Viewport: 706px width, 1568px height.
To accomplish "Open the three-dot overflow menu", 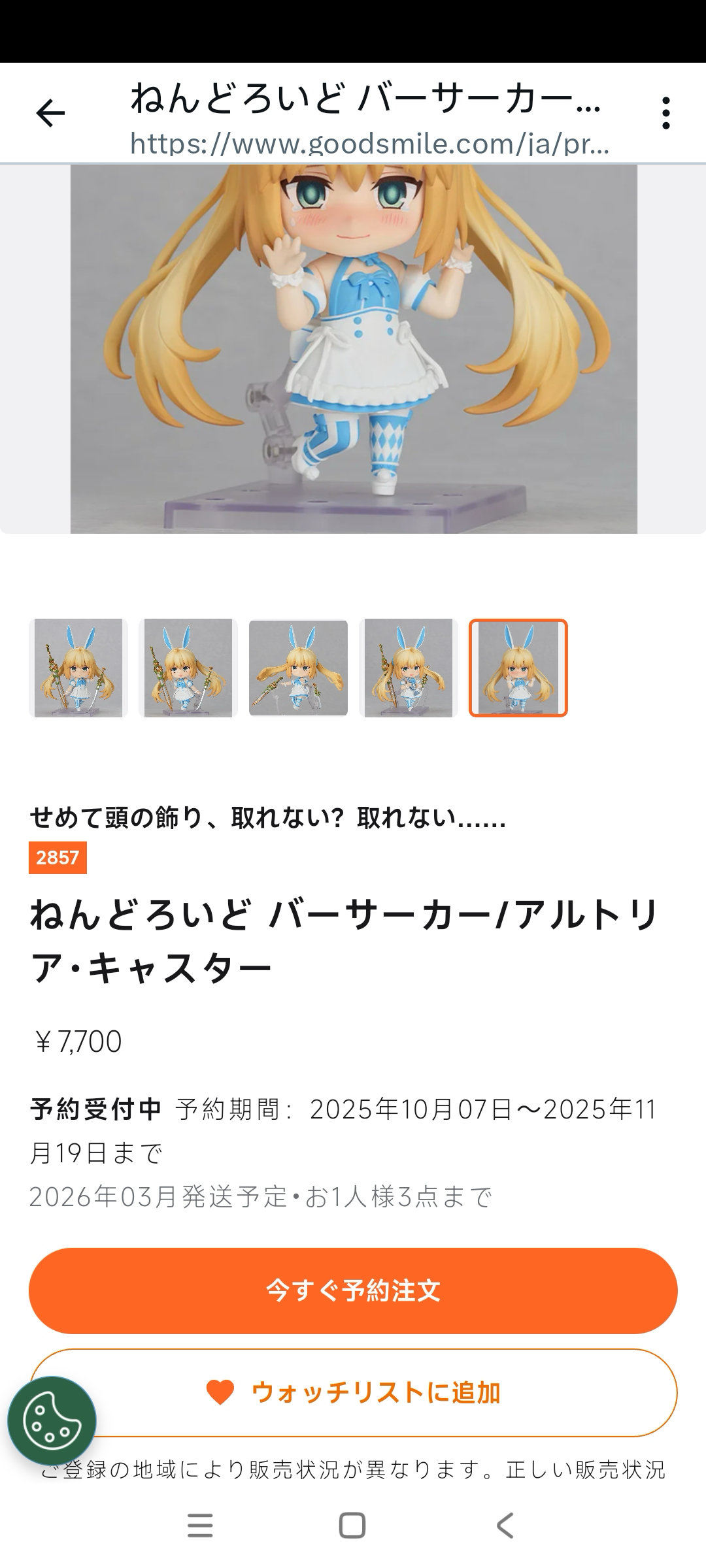I will pyautogui.click(x=665, y=114).
